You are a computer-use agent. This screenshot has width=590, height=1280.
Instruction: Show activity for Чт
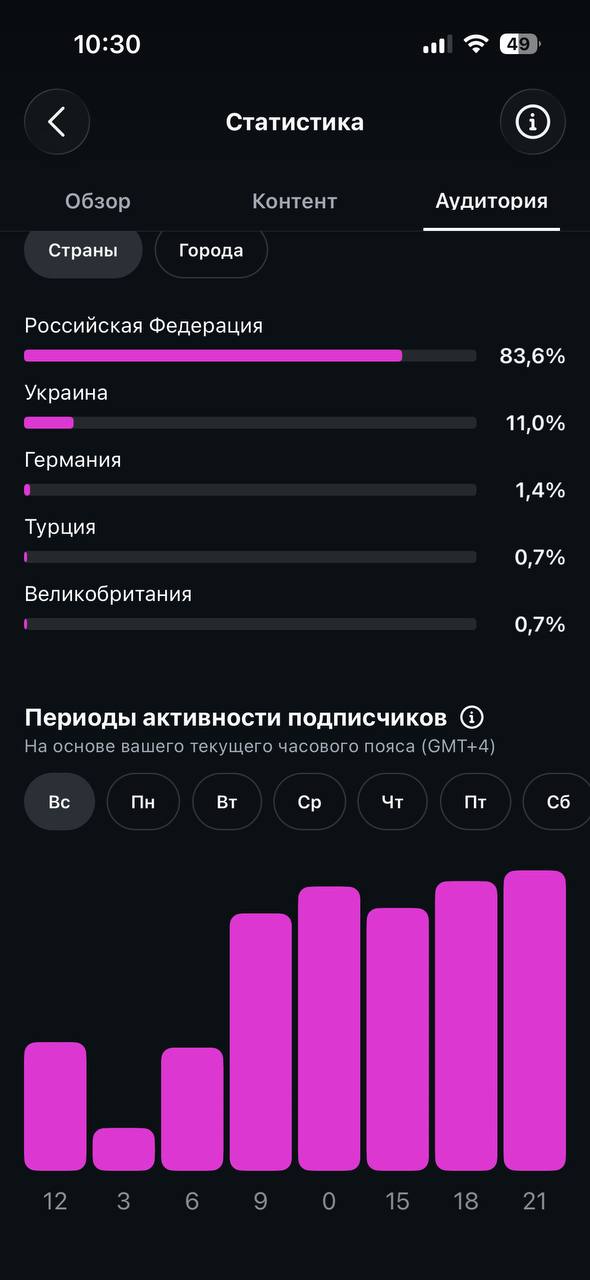(393, 802)
